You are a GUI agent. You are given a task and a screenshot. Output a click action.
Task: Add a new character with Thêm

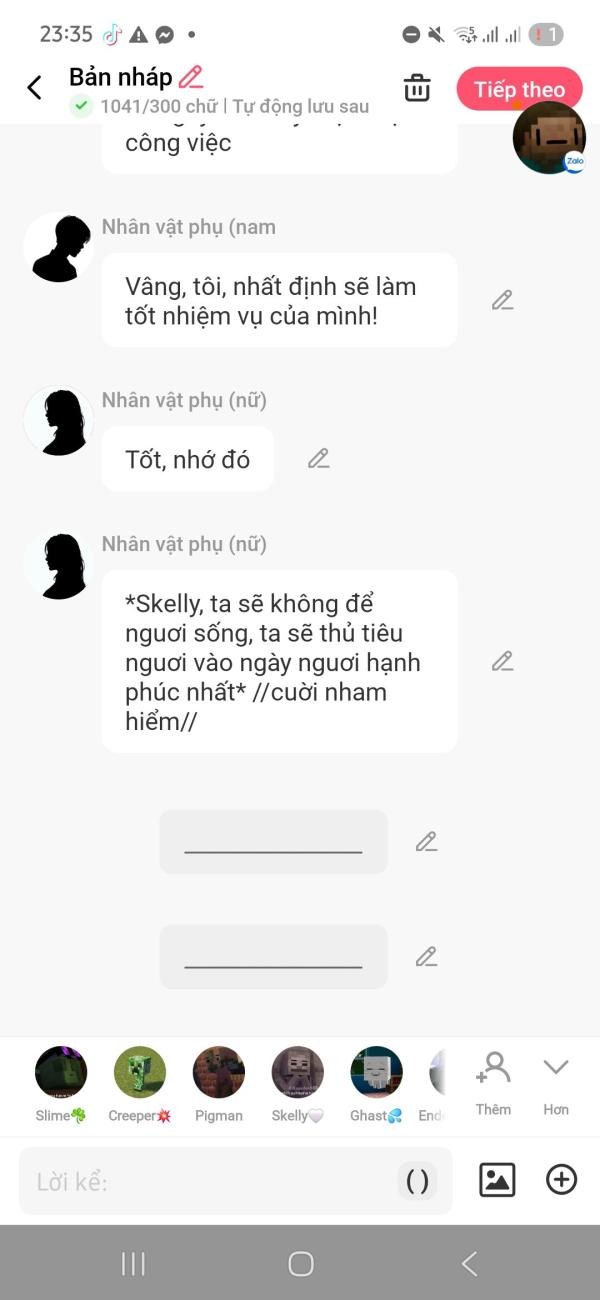pyautogui.click(x=493, y=1084)
